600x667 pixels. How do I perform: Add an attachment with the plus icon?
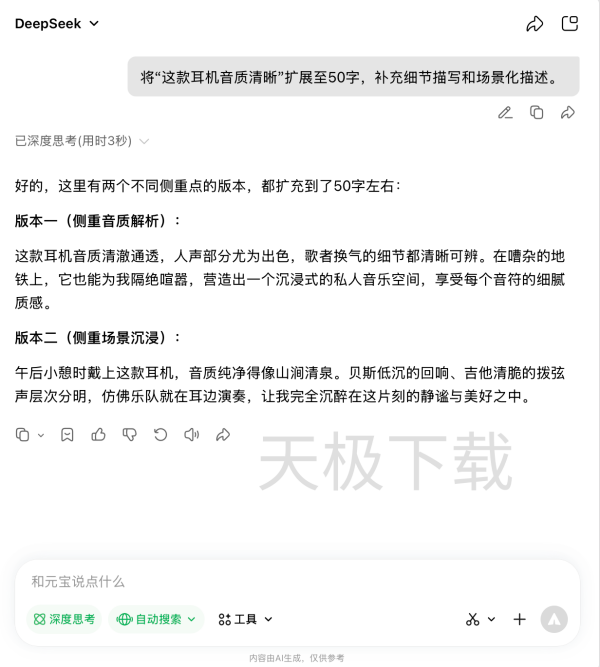pos(519,619)
